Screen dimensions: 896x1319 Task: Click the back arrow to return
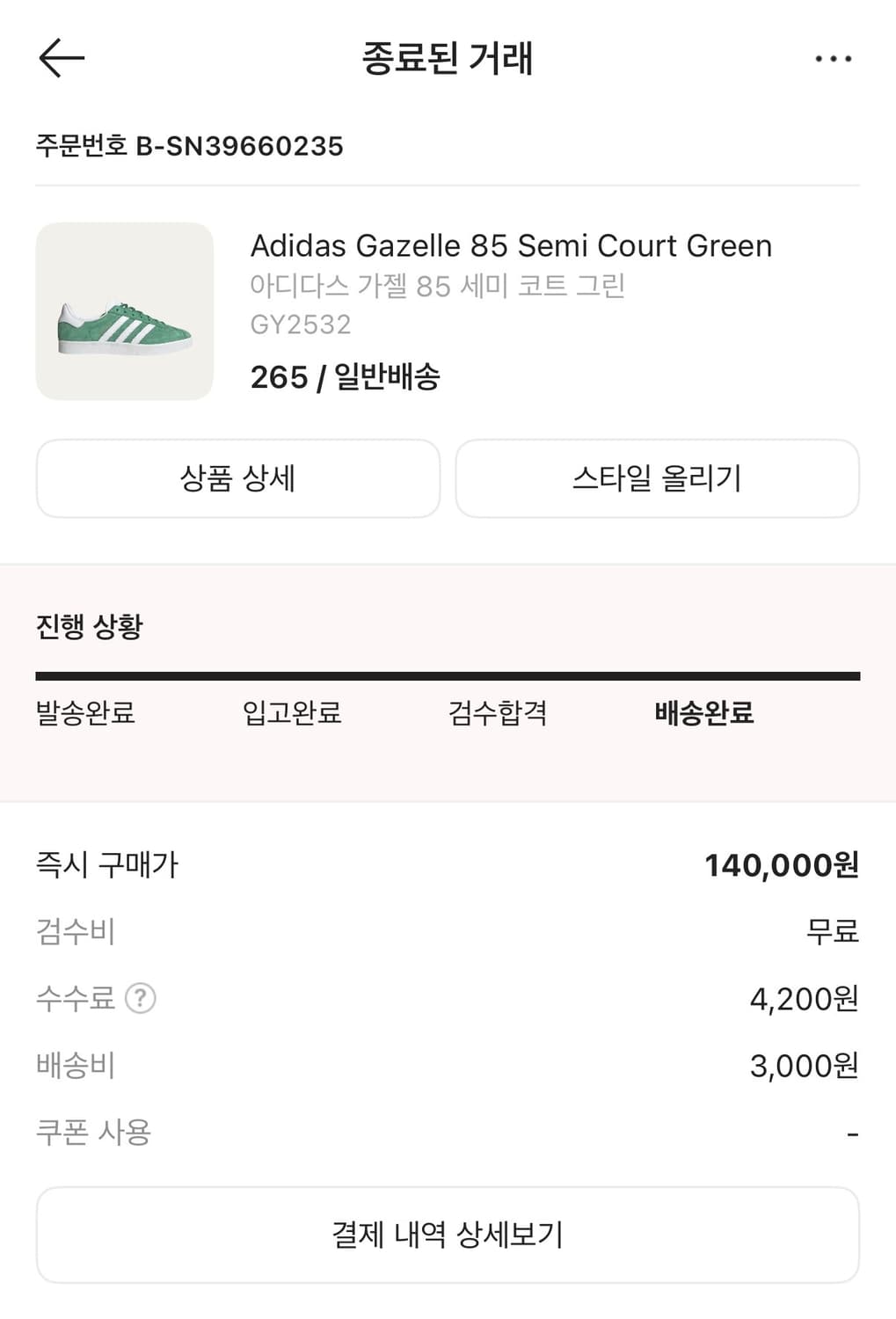[60, 57]
